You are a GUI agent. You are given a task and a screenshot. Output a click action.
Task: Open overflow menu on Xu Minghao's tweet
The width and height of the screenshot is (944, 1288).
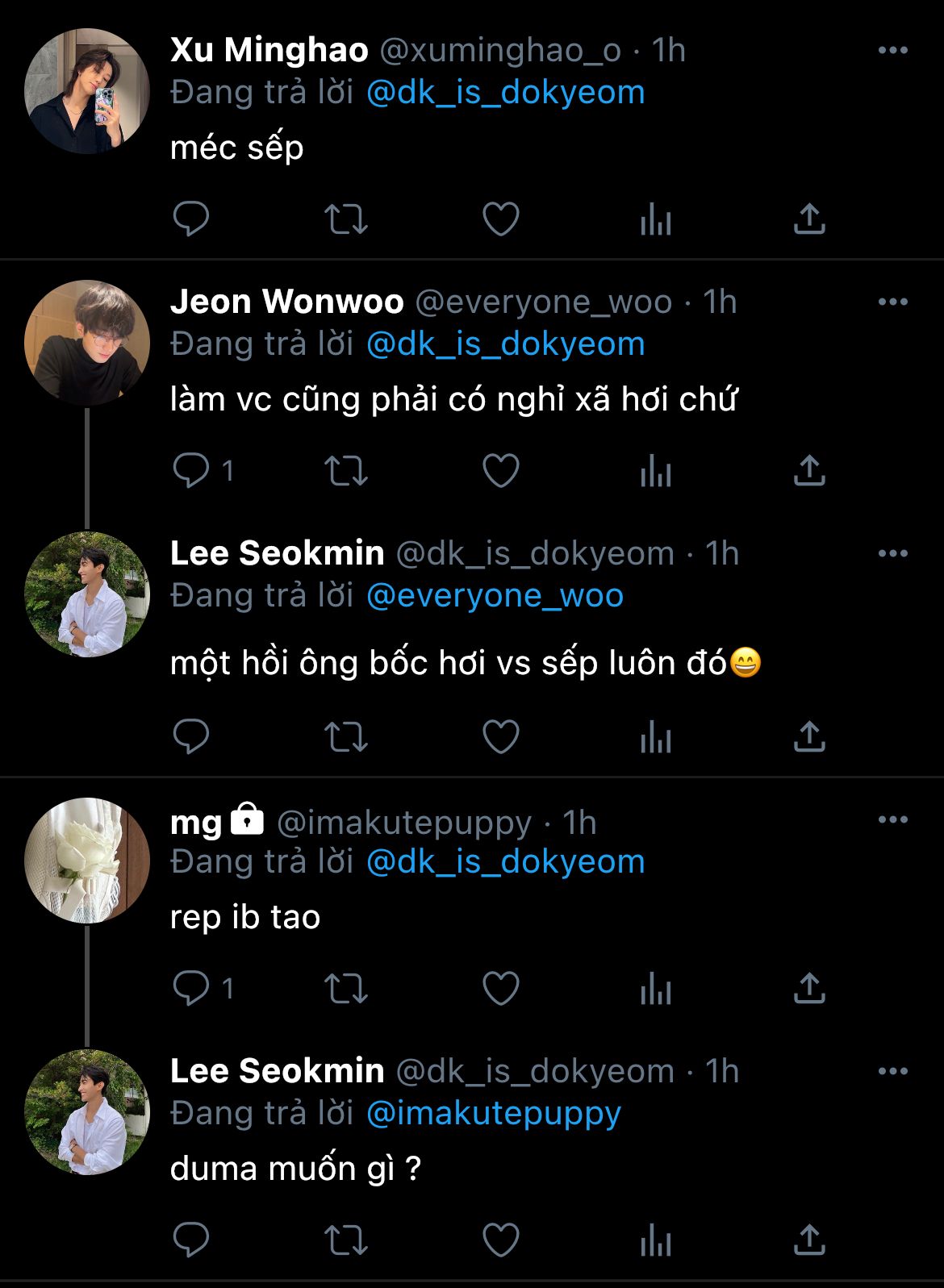tap(892, 51)
